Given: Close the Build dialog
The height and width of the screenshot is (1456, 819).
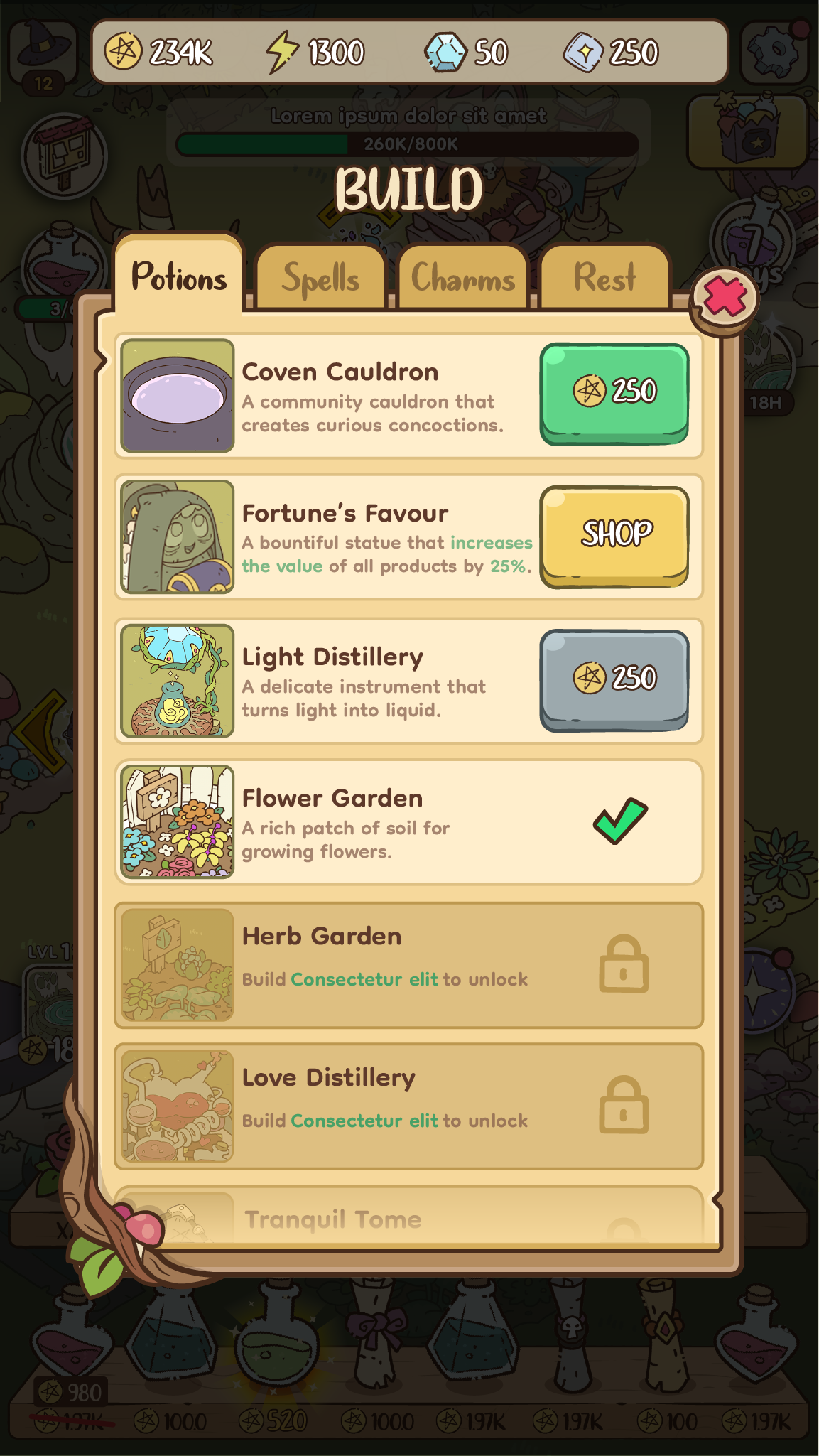Looking at the screenshot, I should click(x=725, y=297).
